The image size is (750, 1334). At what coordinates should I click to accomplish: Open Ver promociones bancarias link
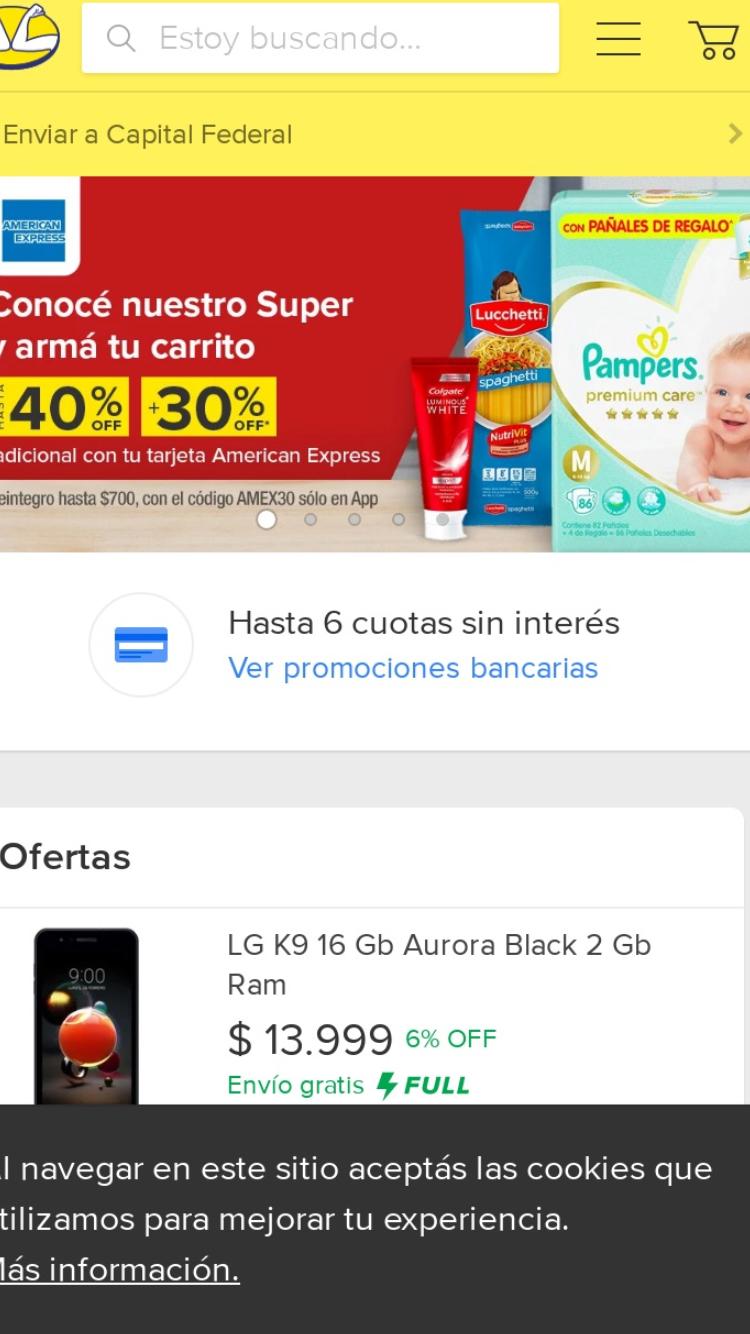(x=413, y=668)
